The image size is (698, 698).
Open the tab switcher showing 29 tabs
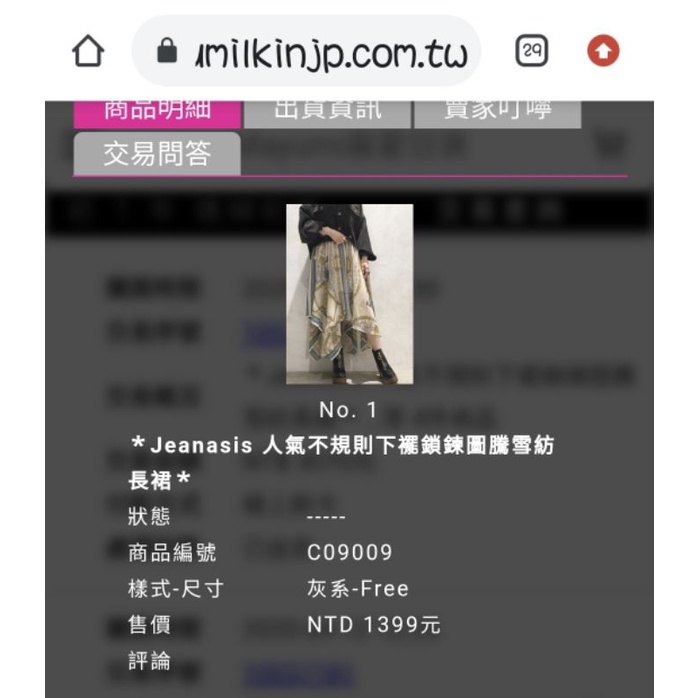pos(532,51)
